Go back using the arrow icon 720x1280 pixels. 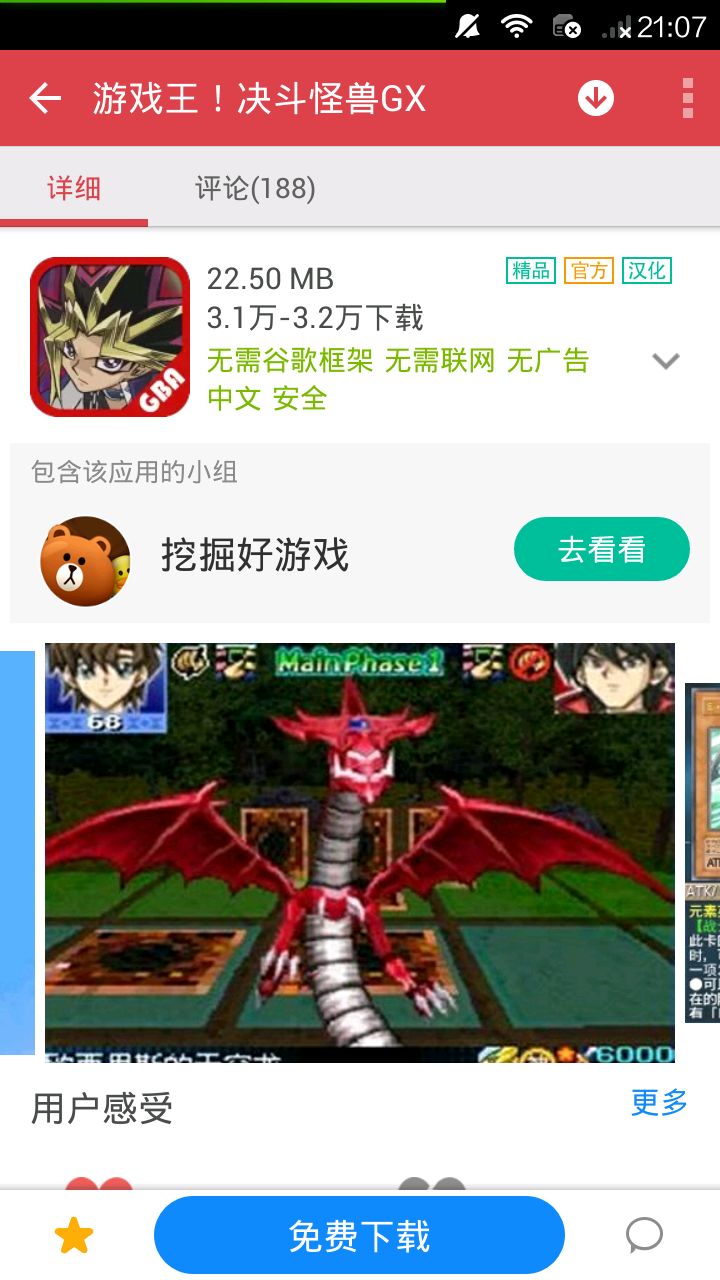[46, 98]
